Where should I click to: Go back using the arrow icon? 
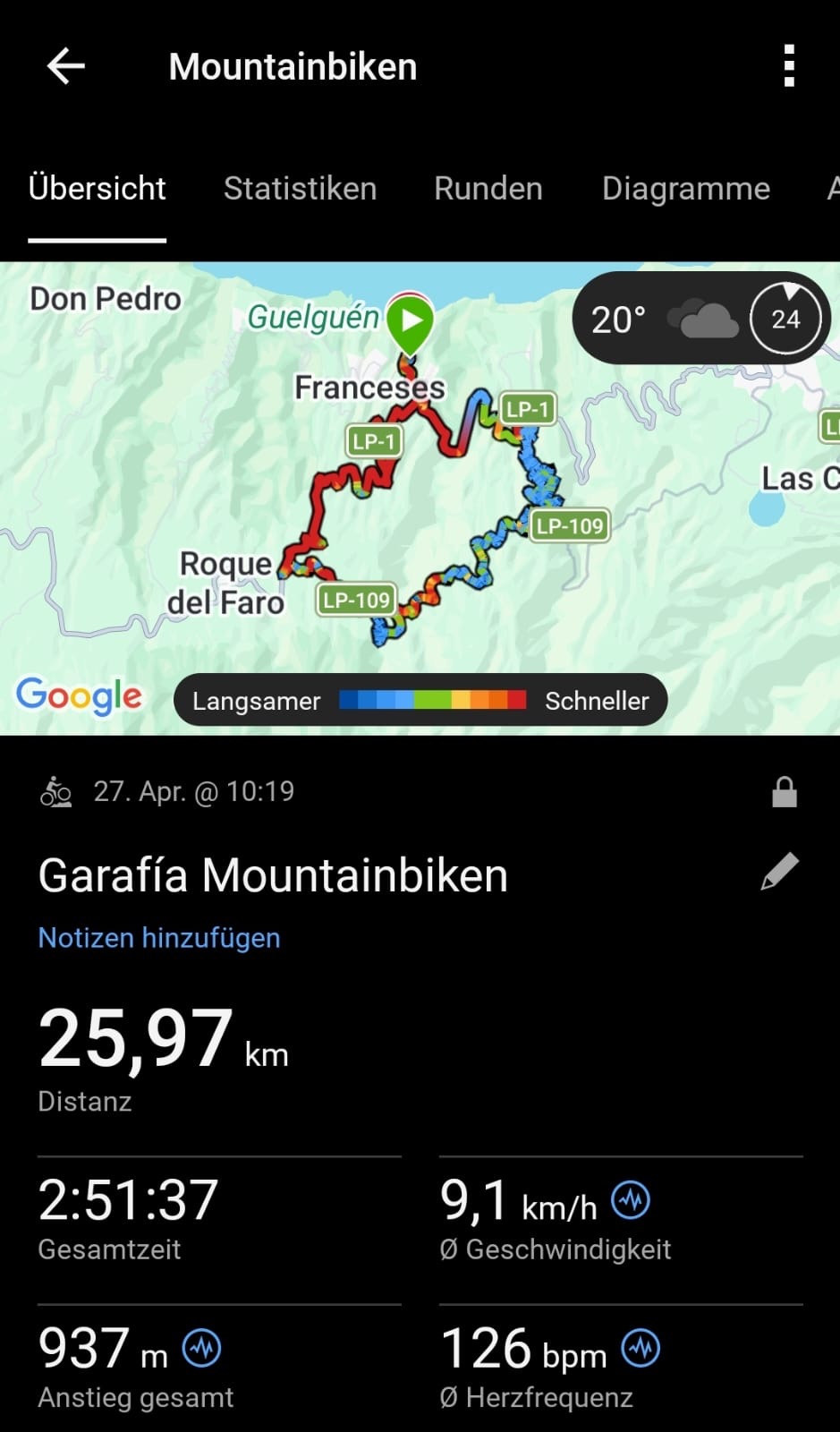pos(65,66)
